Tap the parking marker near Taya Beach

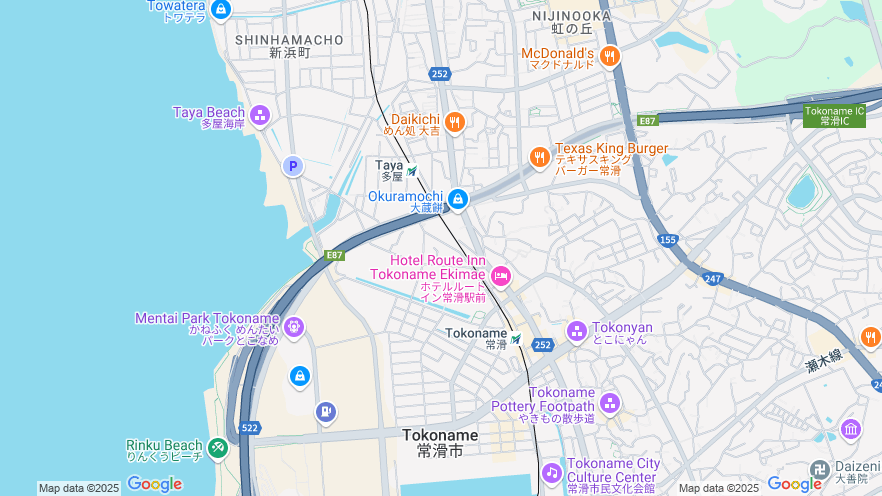(292, 166)
